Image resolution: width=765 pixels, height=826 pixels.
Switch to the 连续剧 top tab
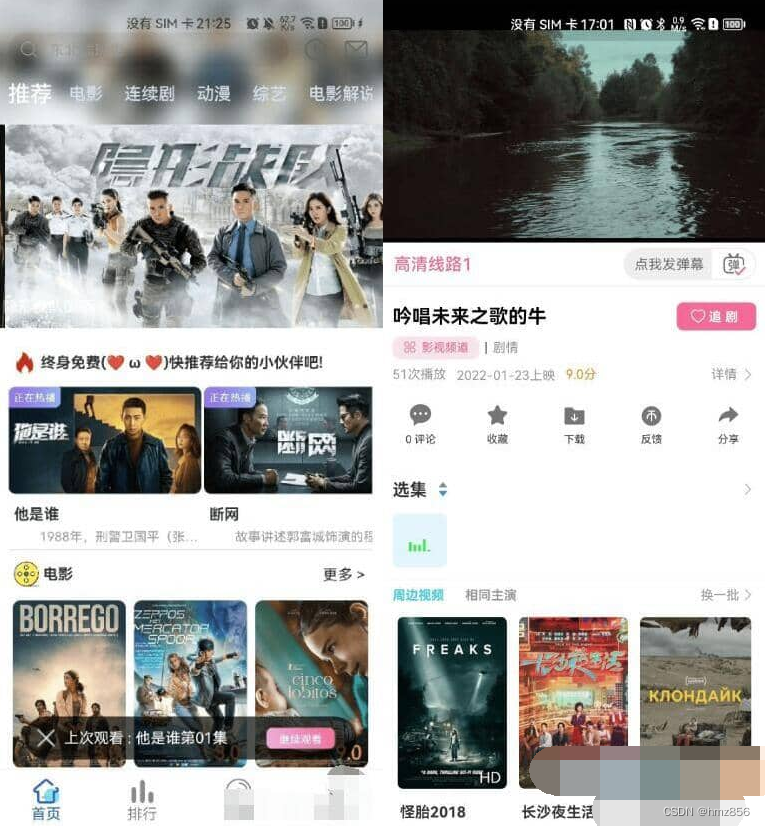tap(149, 93)
